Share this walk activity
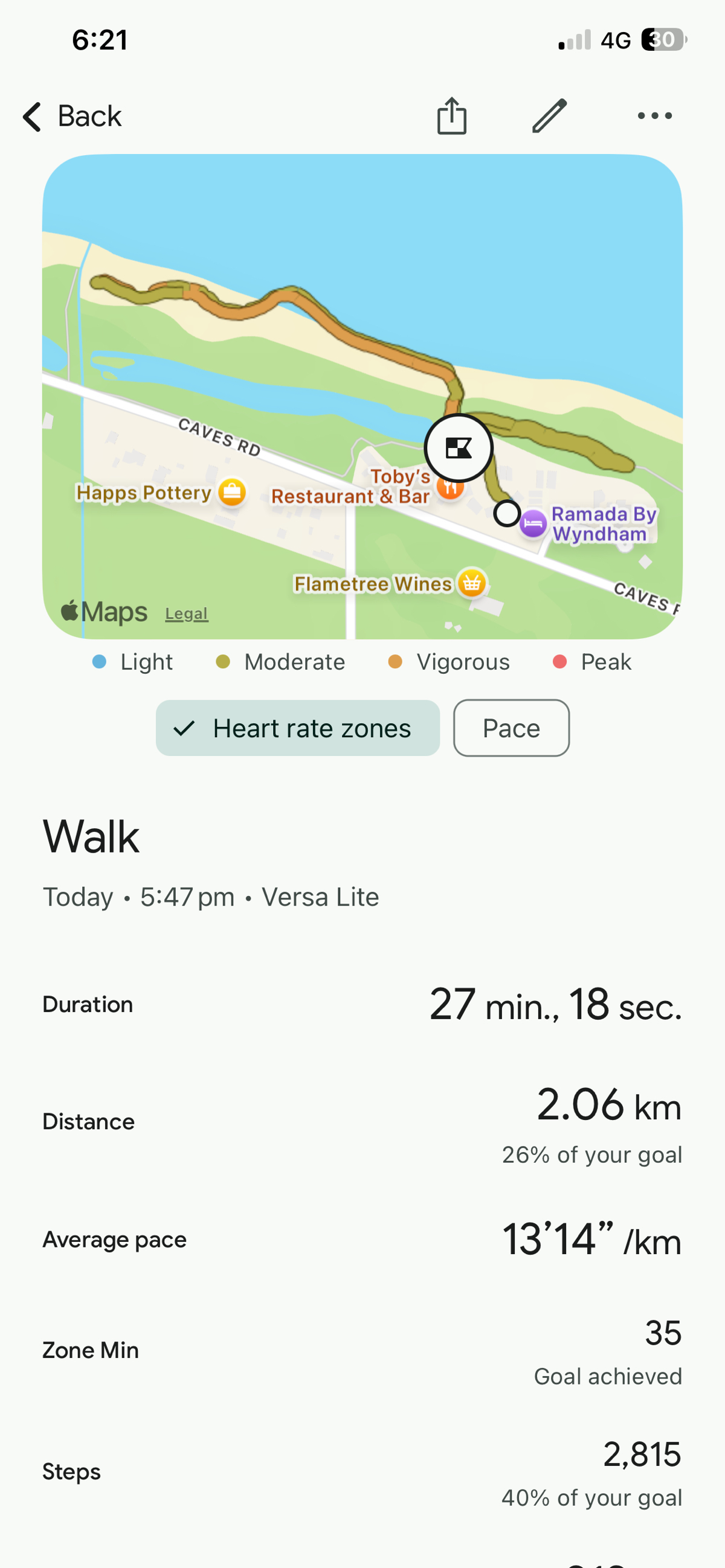The image size is (725, 1568). click(x=451, y=116)
